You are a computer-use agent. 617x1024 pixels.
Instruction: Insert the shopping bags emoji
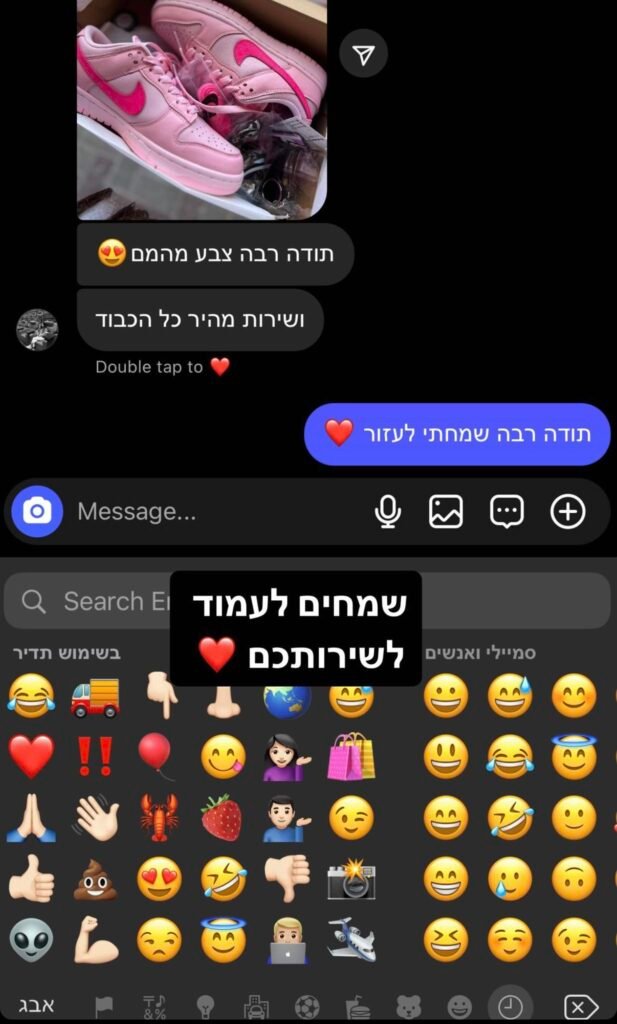pyautogui.click(x=350, y=756)
